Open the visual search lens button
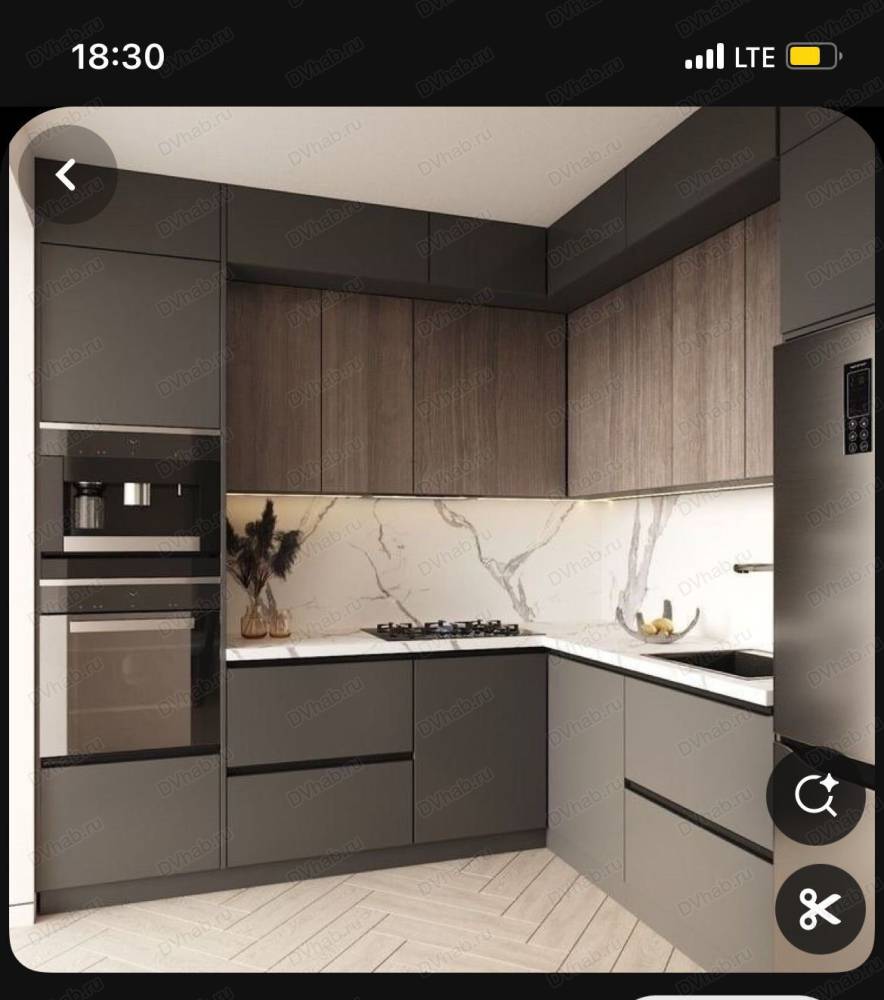This screenshot has height=1000, width=884. (815, 796)
